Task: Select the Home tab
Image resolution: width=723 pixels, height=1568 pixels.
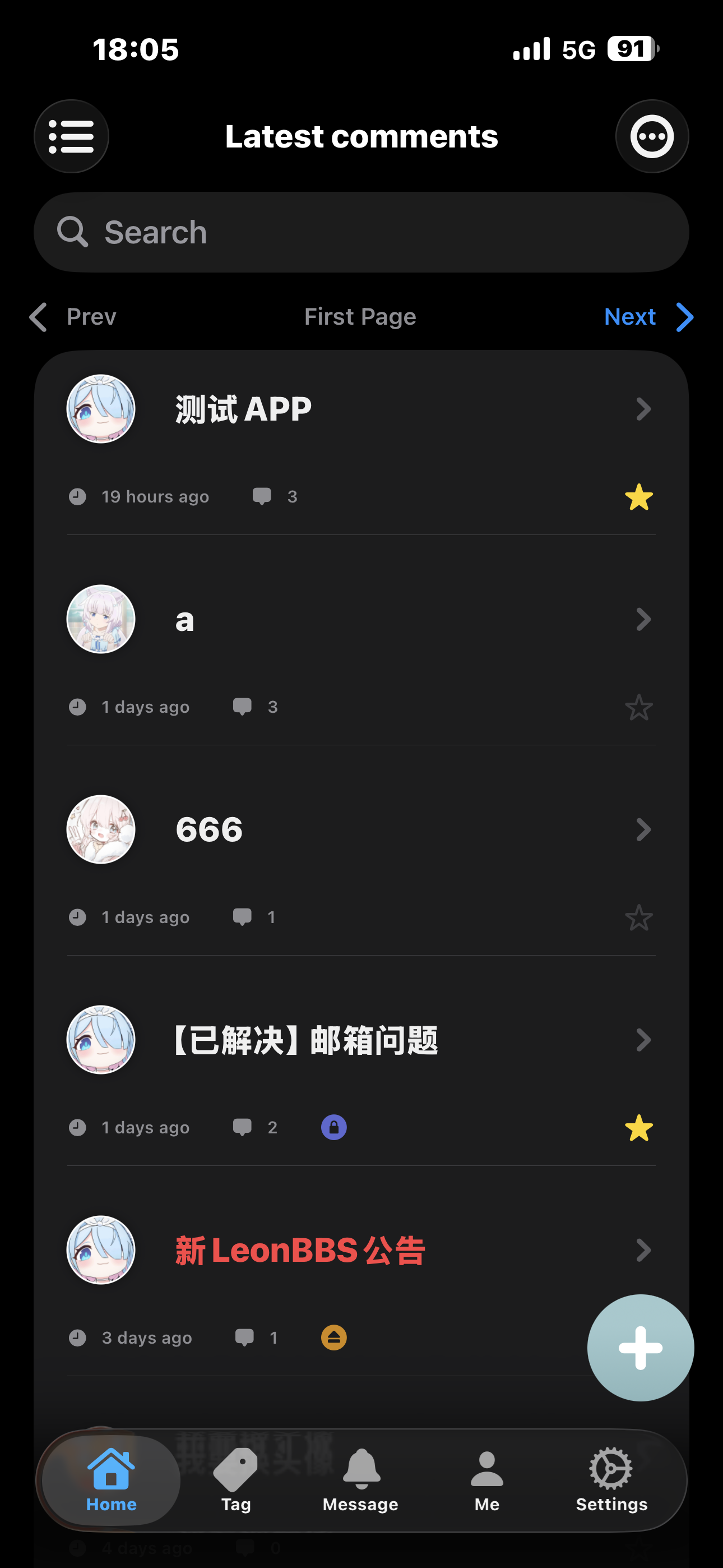Action: 112,1481
